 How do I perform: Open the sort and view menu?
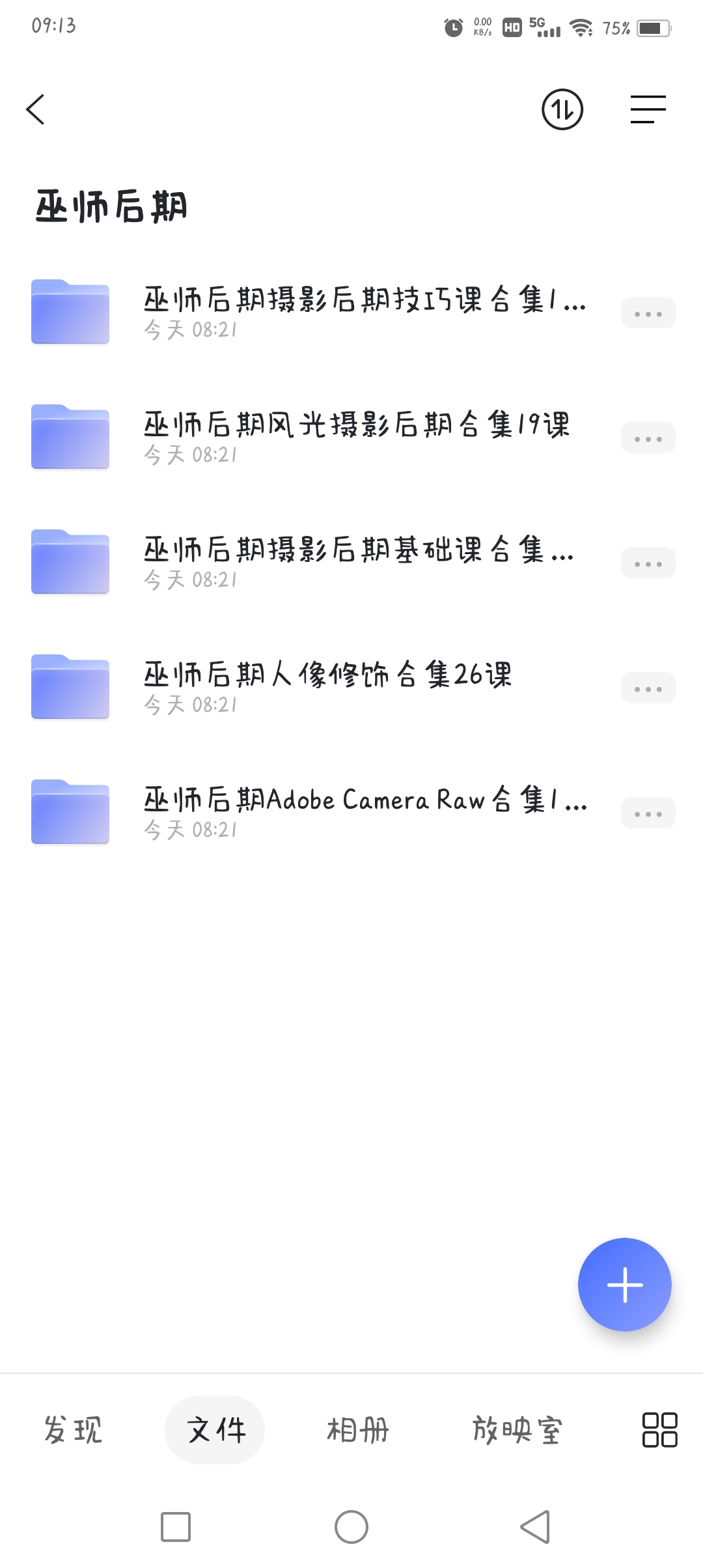(648, 109)
